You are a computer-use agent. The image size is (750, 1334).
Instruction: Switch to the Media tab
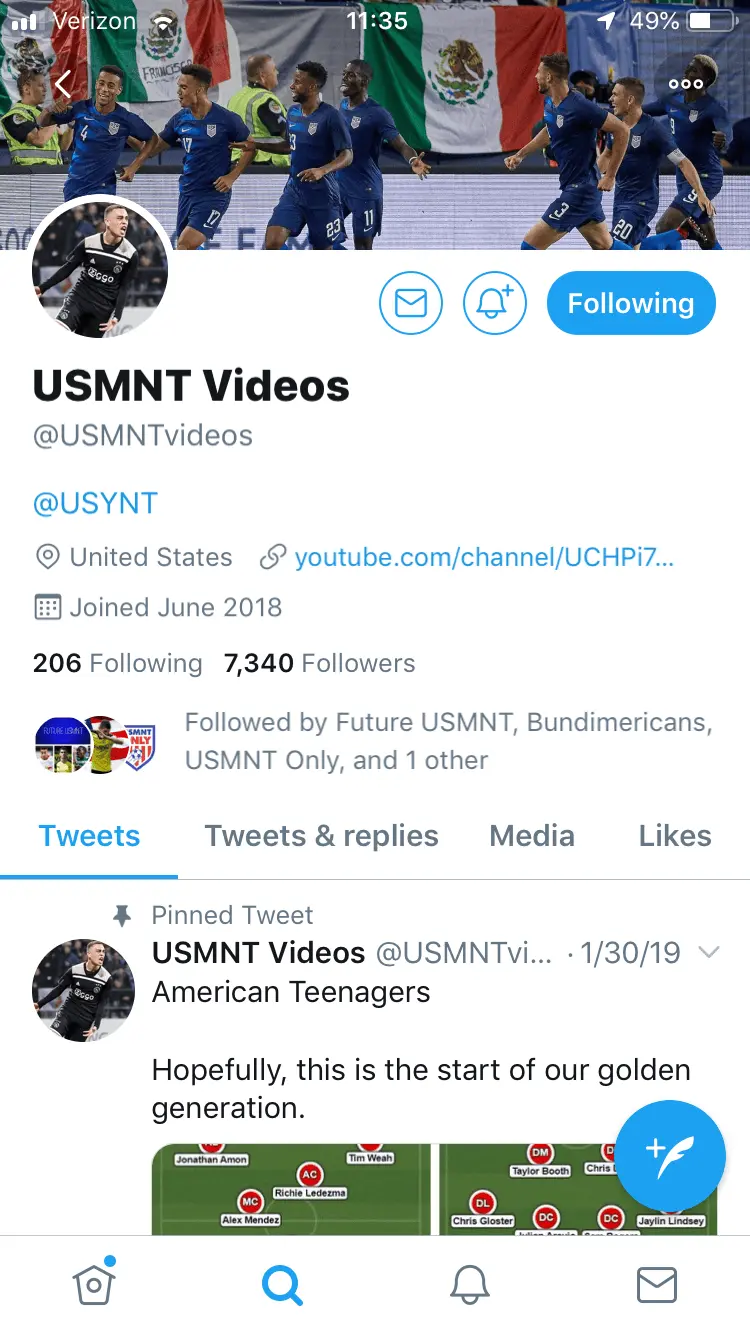(532, 836)
